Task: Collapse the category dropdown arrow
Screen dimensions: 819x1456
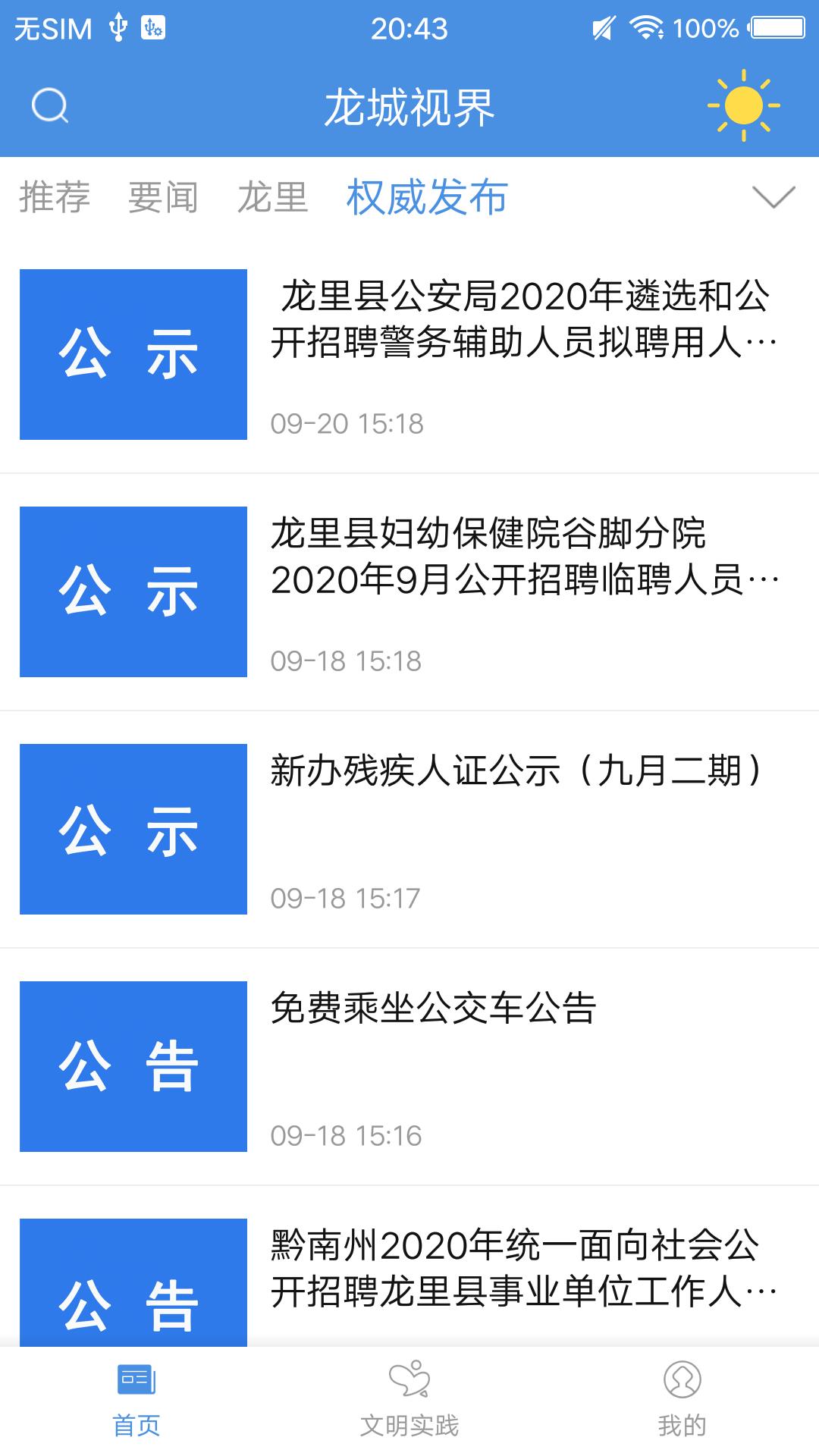Action: 772,197
